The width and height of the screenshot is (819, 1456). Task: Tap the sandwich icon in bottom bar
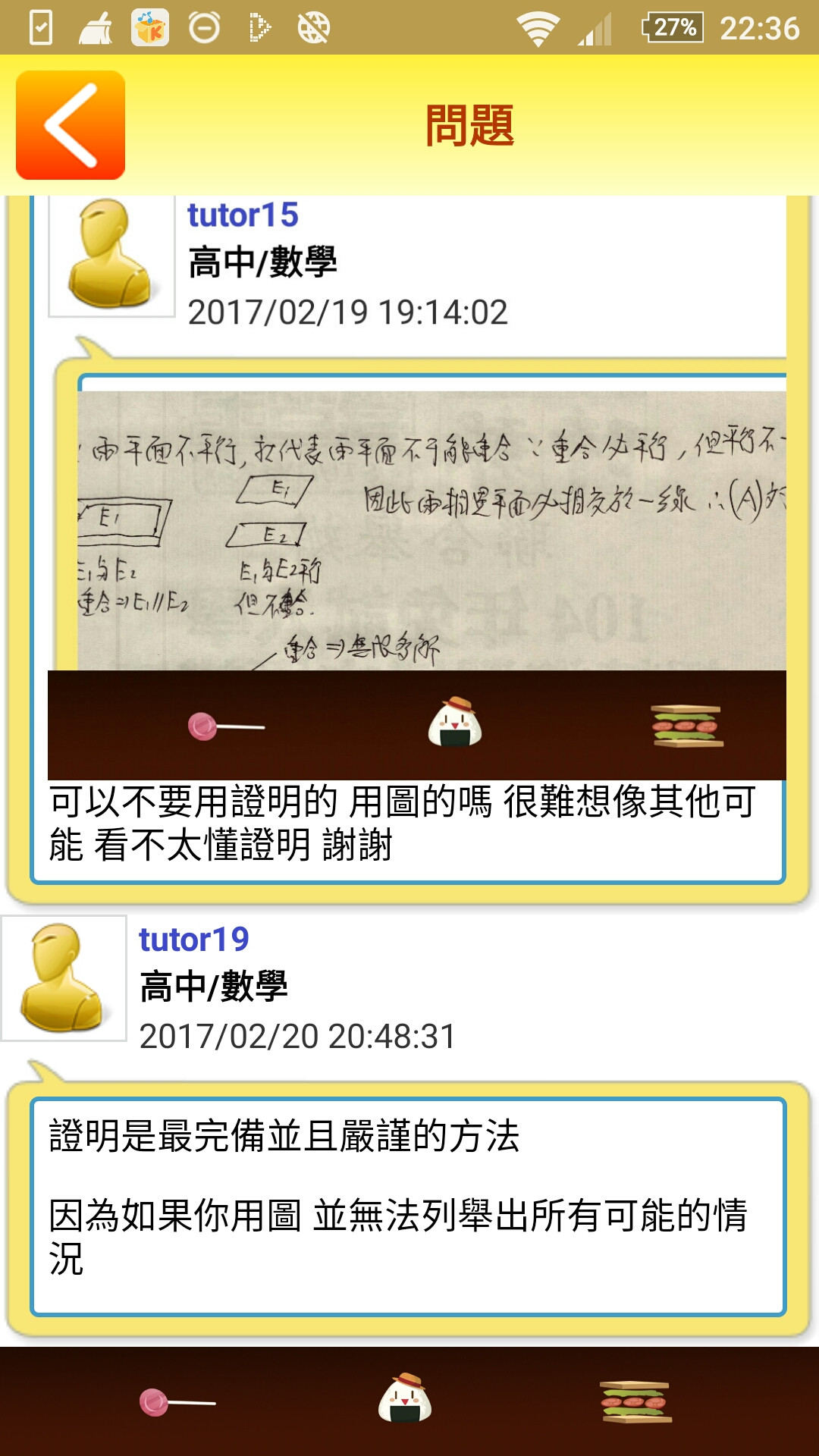tap(635, 1401)
